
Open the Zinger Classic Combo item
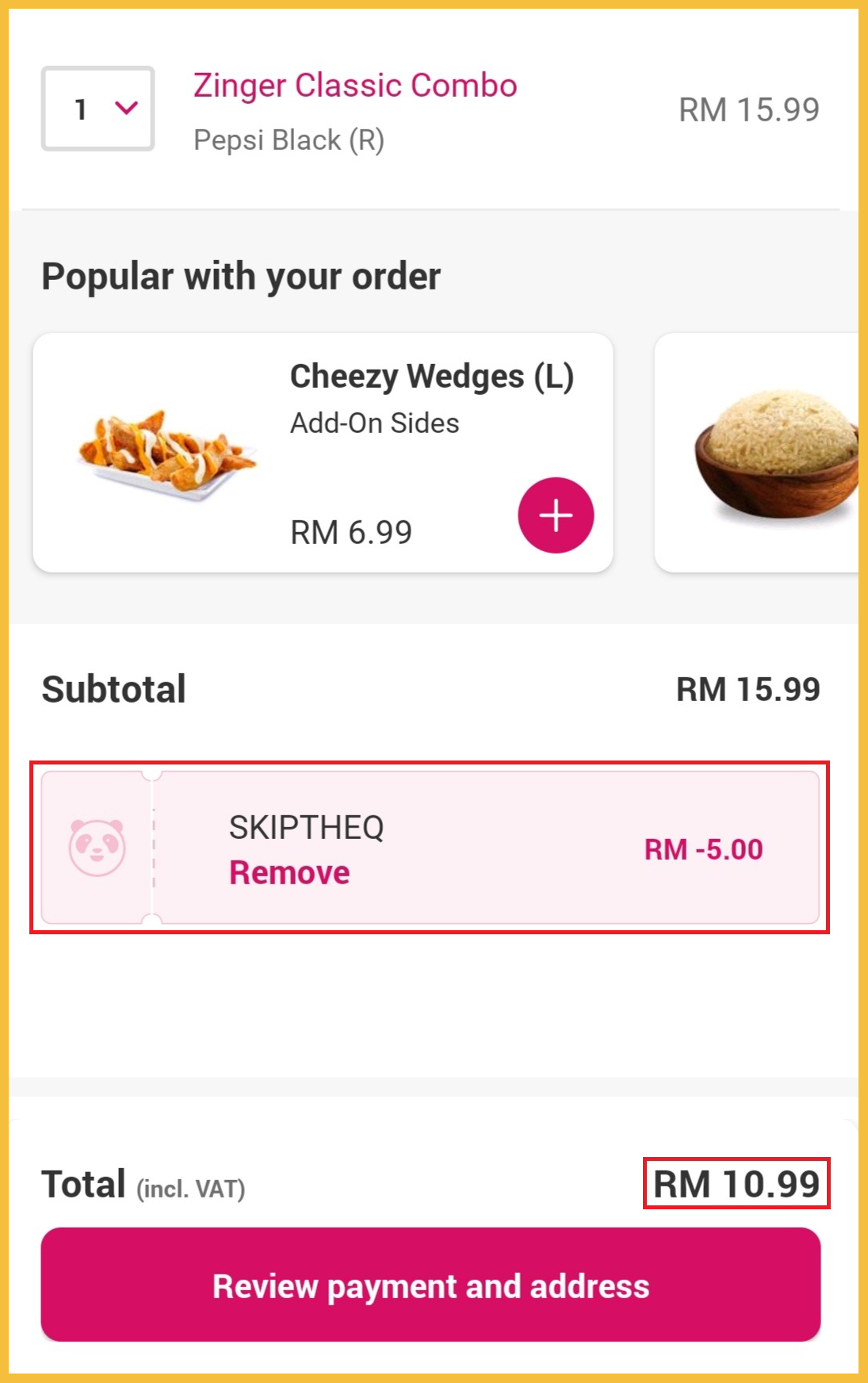tap(355, 86)
